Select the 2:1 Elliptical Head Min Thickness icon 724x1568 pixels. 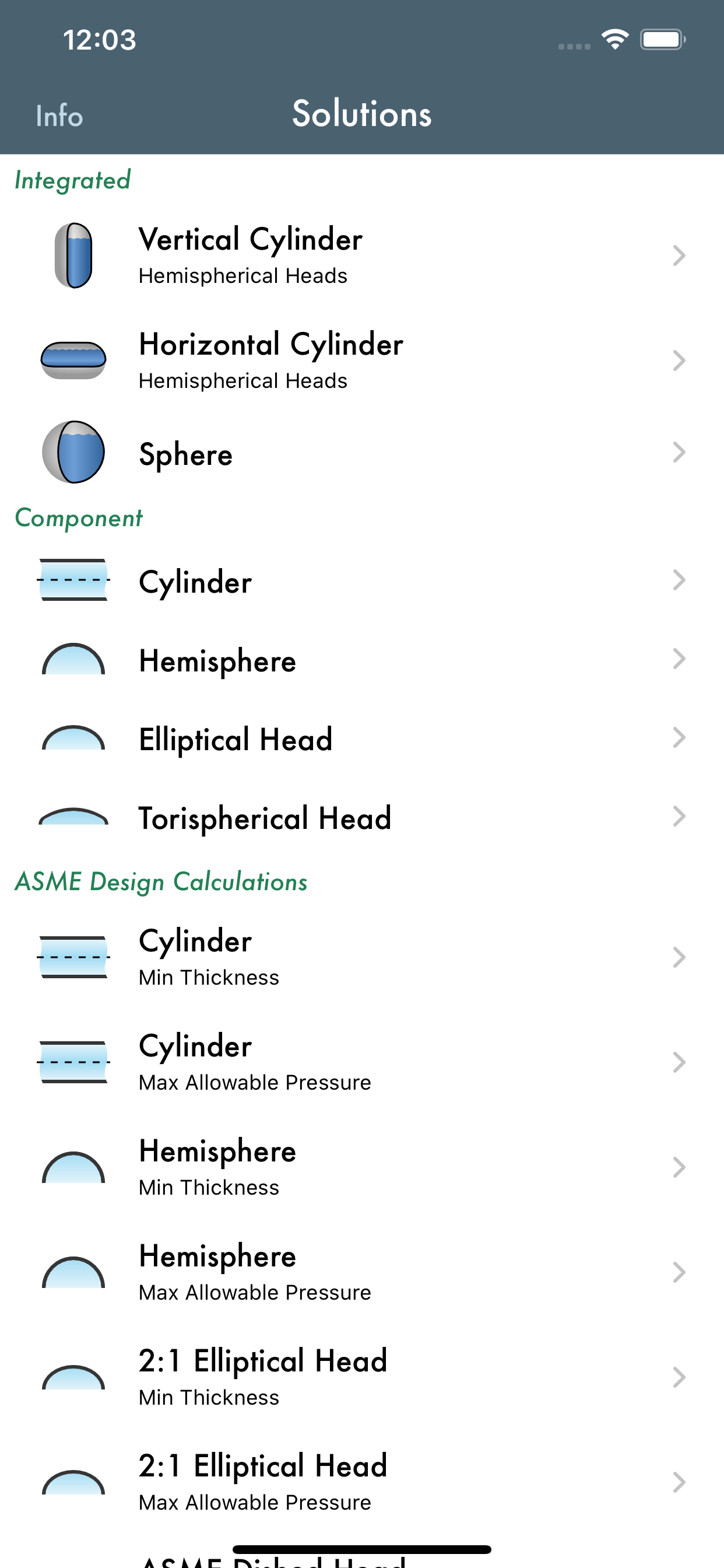[73, 1376]
